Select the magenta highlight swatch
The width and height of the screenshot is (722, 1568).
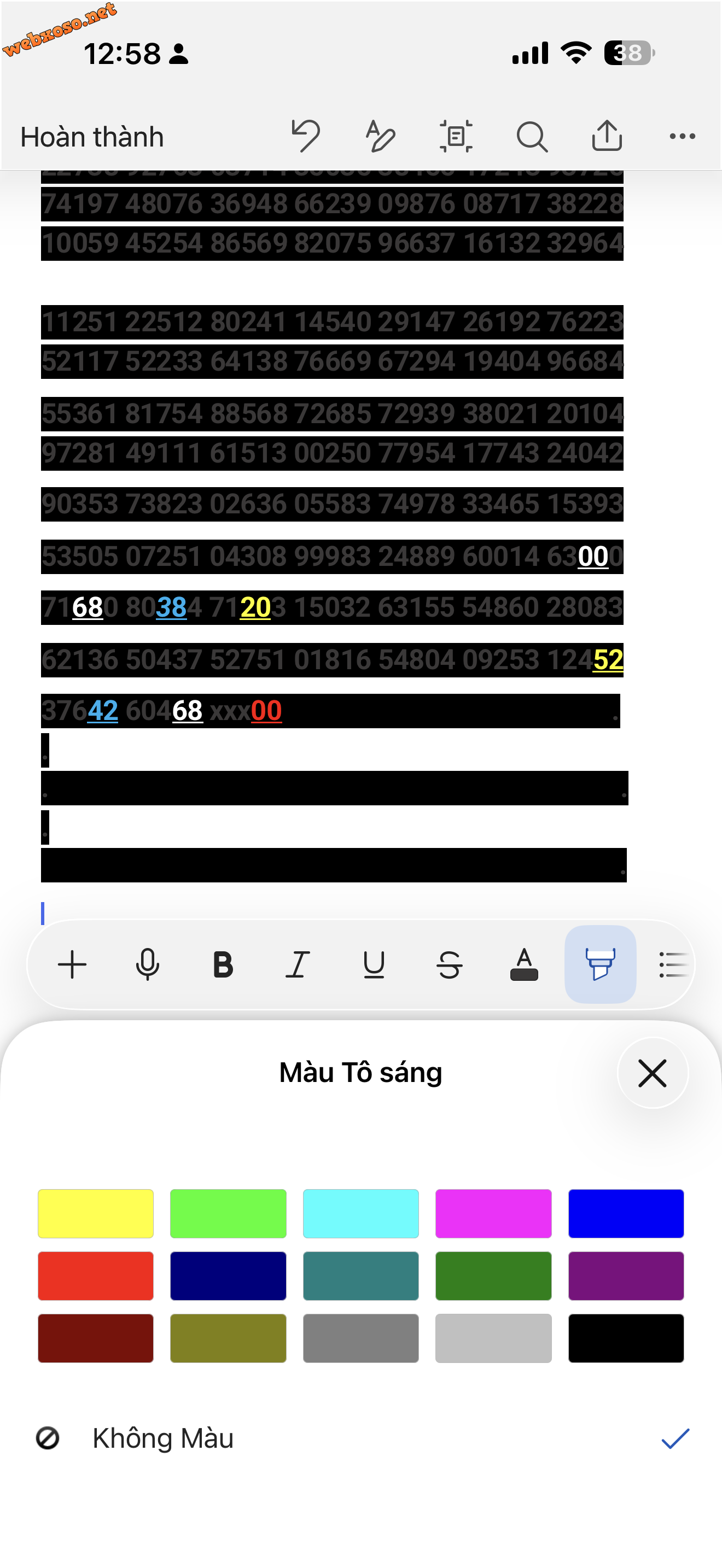tap(494, 1213)
